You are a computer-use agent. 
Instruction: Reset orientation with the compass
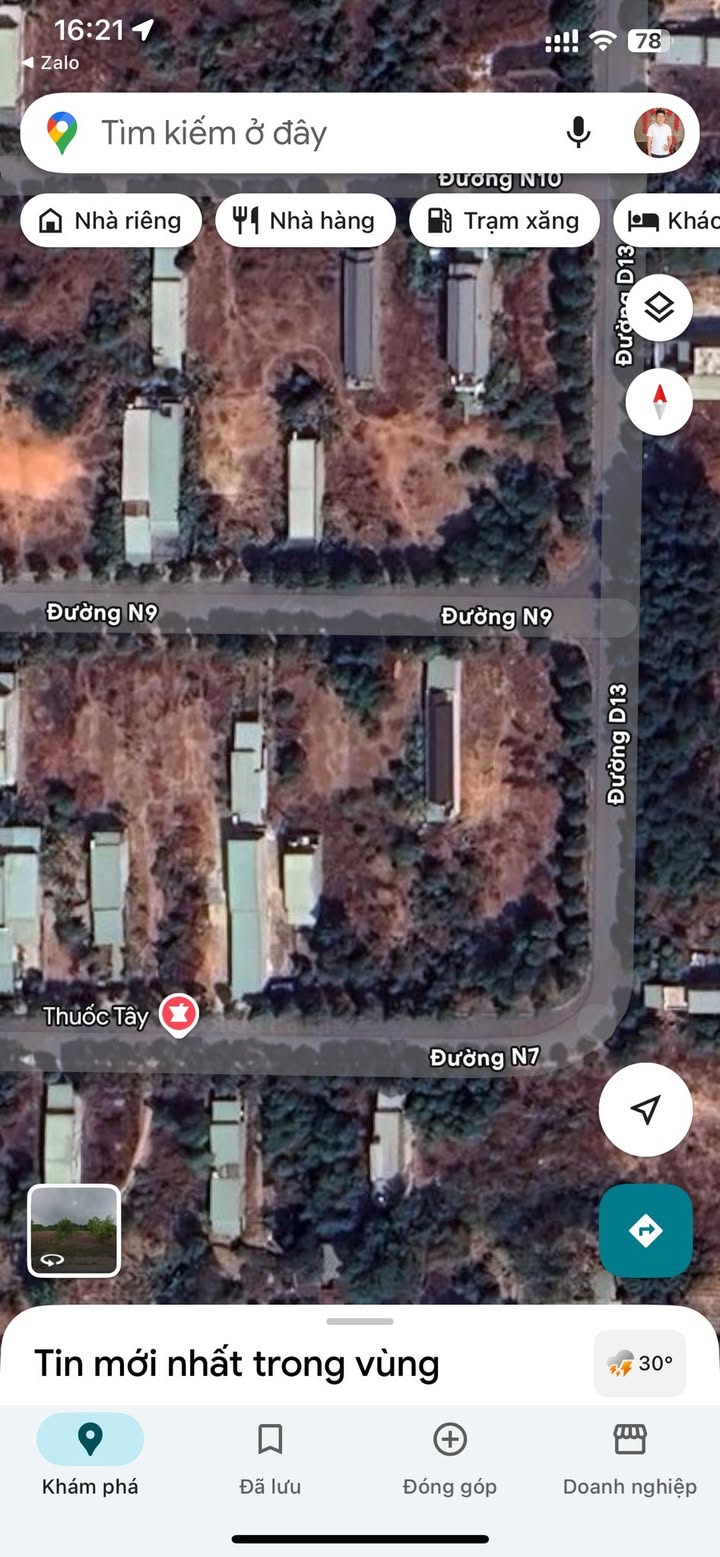(x=659, y=402)
